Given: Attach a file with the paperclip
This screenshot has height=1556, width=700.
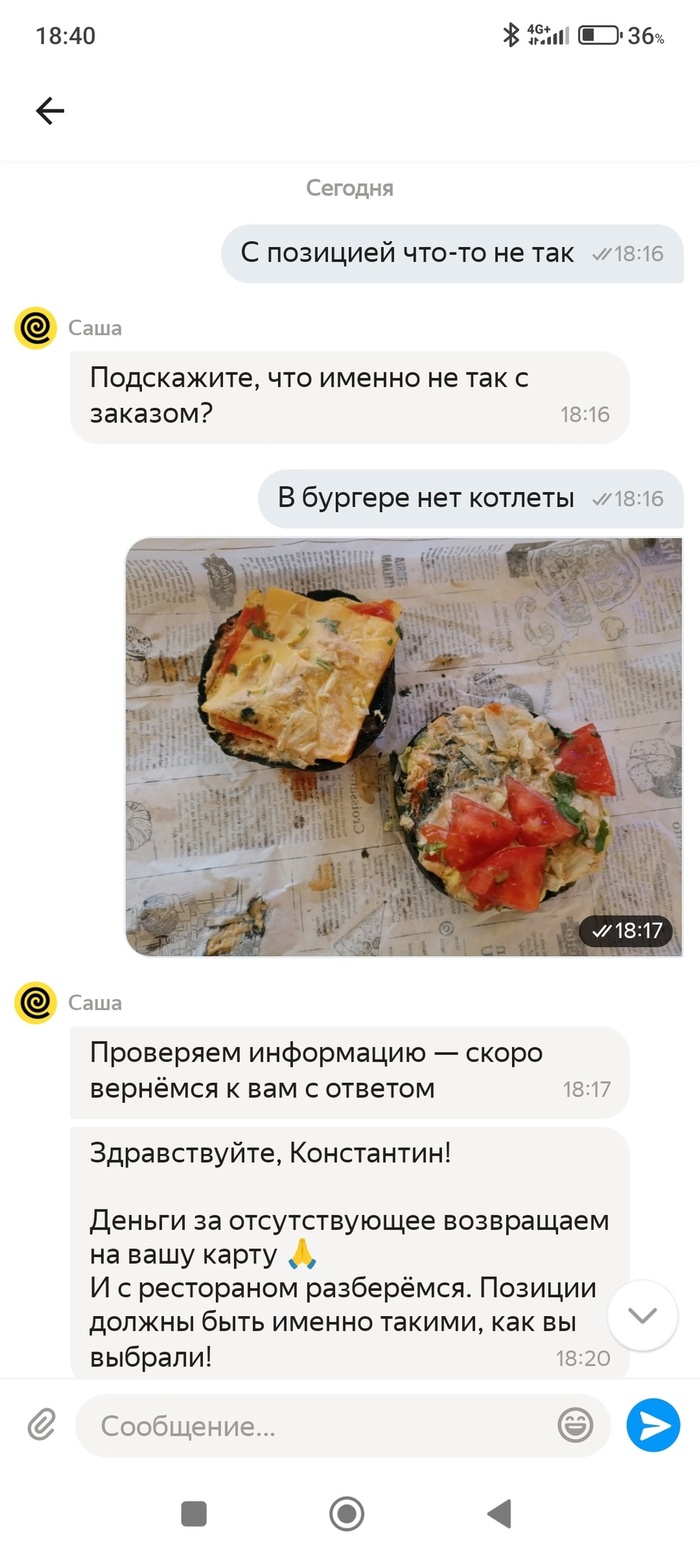Looking at the screenshot, I should [41, 1425].
